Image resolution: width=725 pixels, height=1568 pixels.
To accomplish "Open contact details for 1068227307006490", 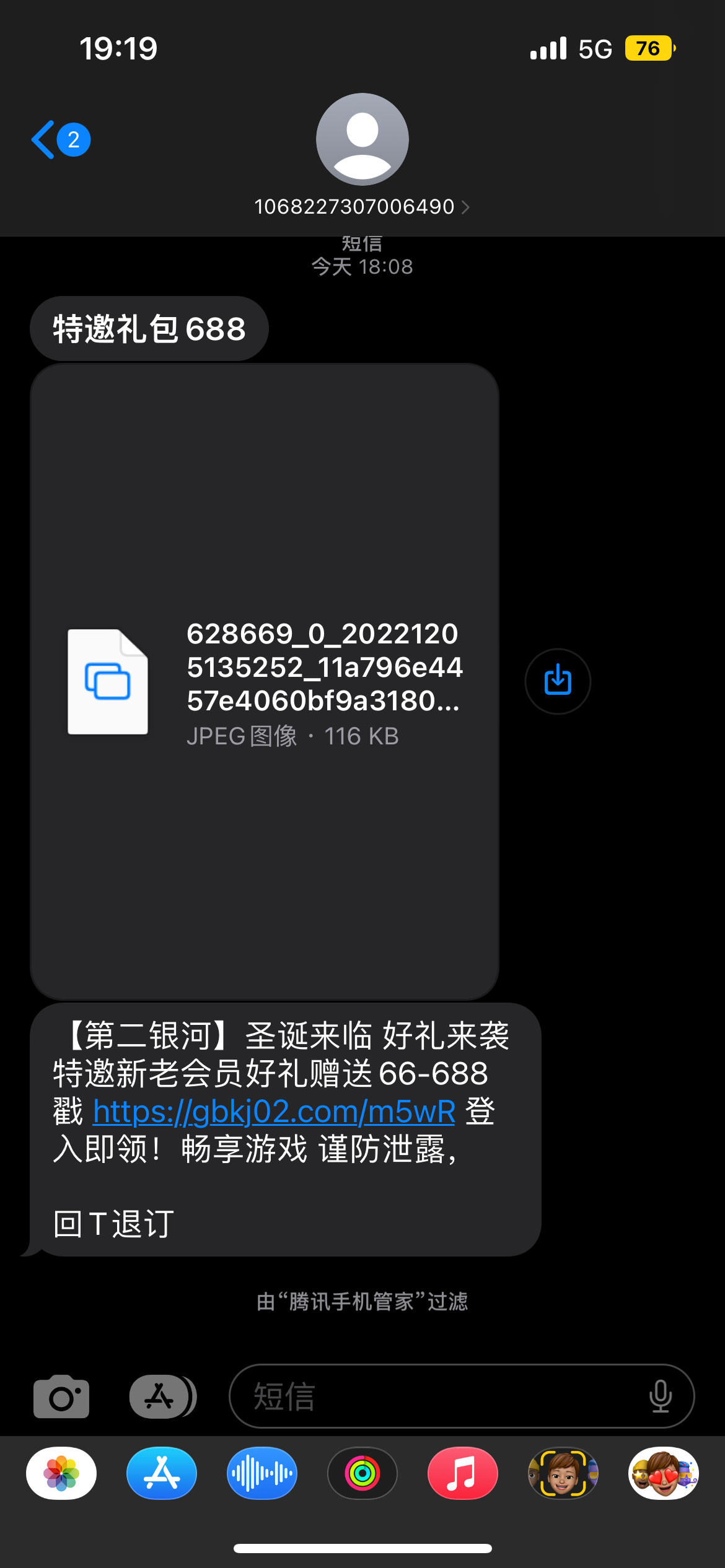I will point(362,206).
